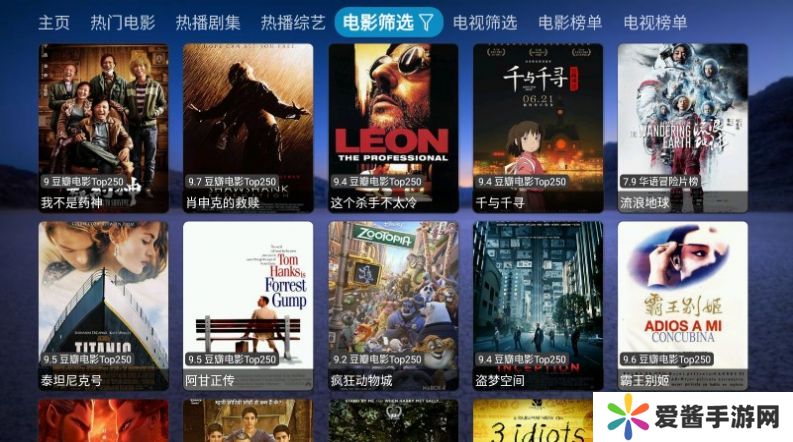Tap the 千与千寻 movie tile

[x=538, y=125]
